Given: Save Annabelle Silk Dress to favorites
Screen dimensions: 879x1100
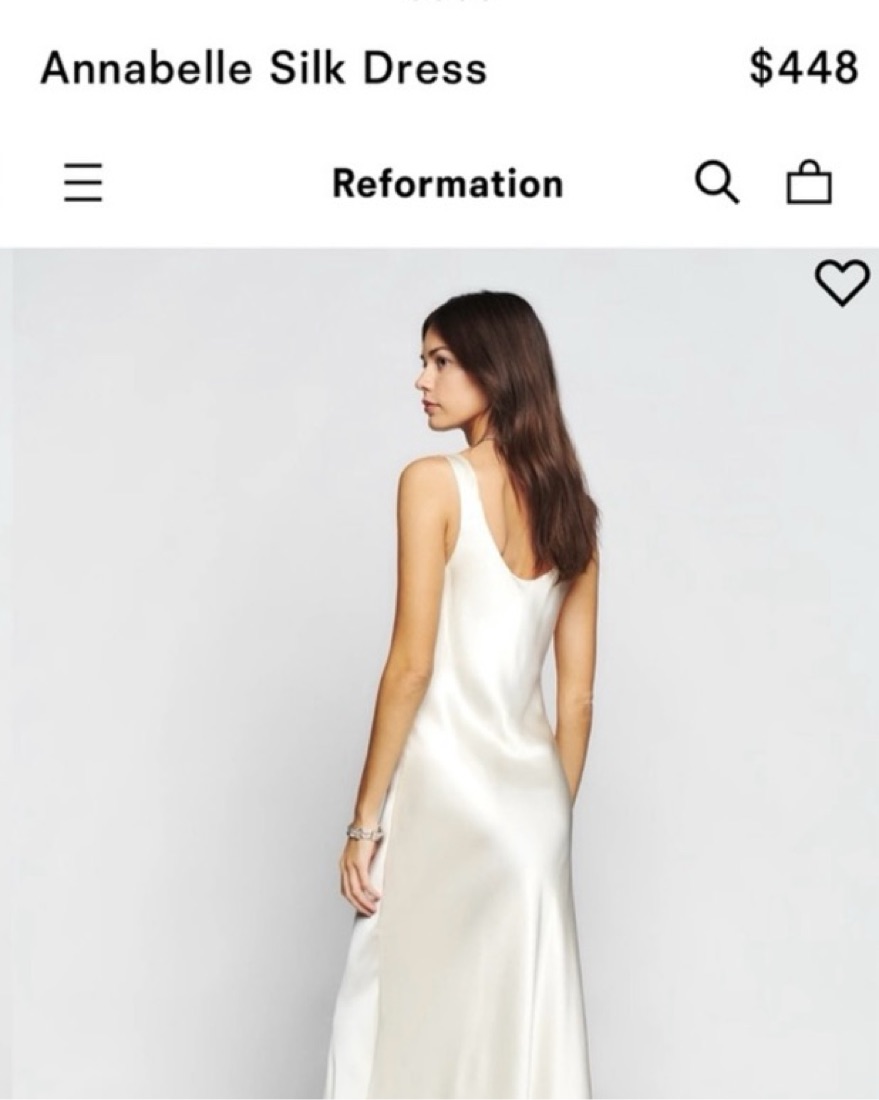Looking at the screenshot, I should [842, 284].
